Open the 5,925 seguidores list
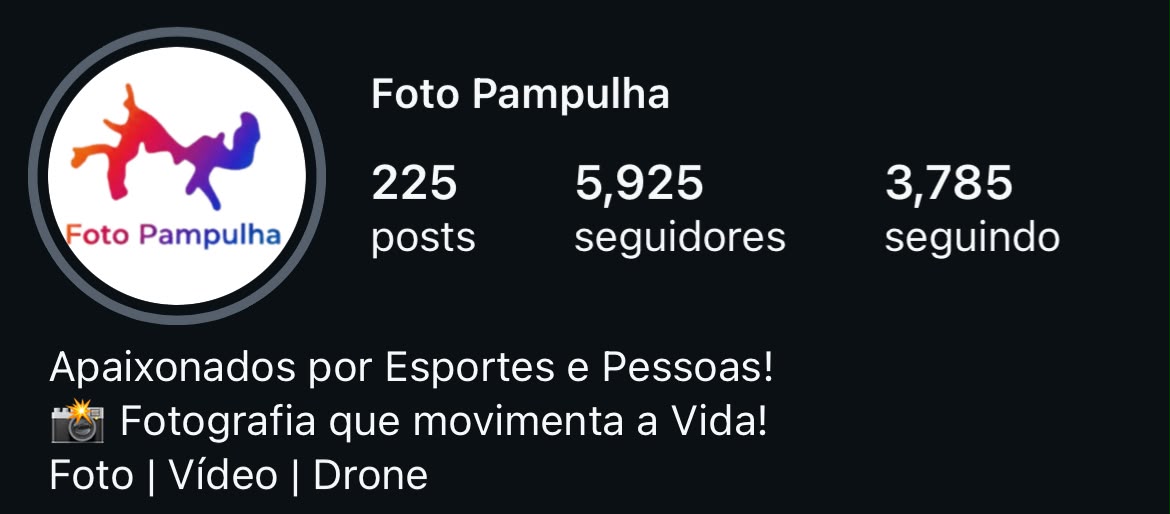Image resolution: width=1170 pixels, height=514 pixels. (680, 210)
